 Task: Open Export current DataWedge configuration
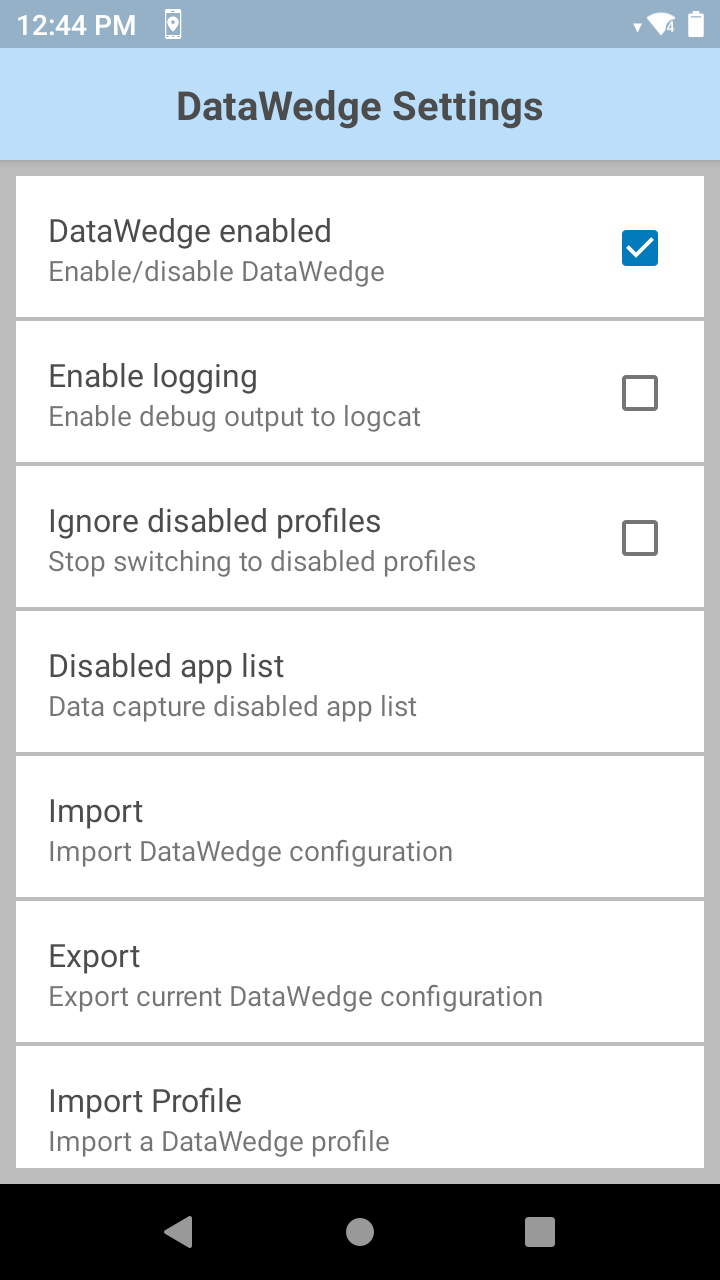click(x=360, y=973)
